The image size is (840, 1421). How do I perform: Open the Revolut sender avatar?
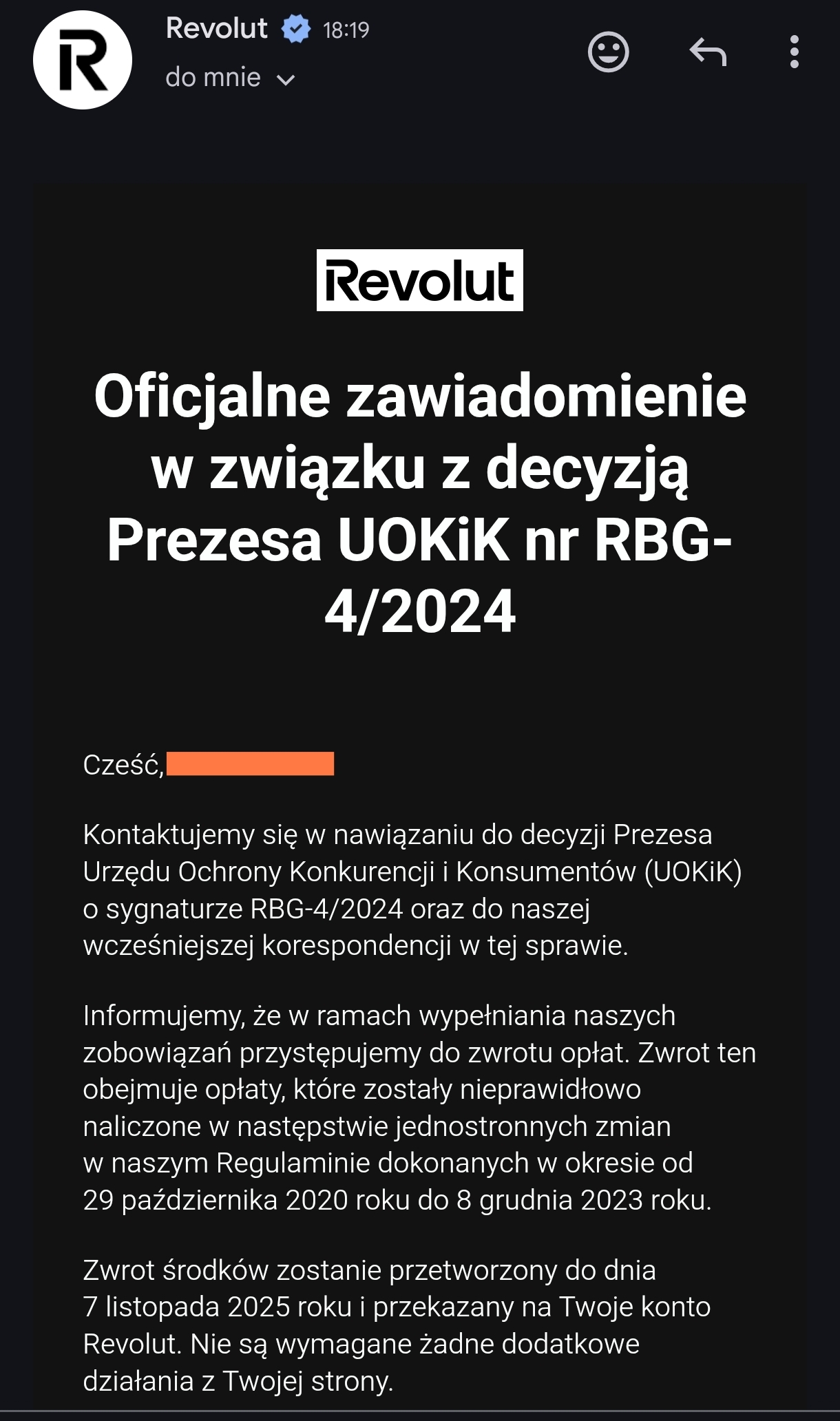[x=83, y=60]
